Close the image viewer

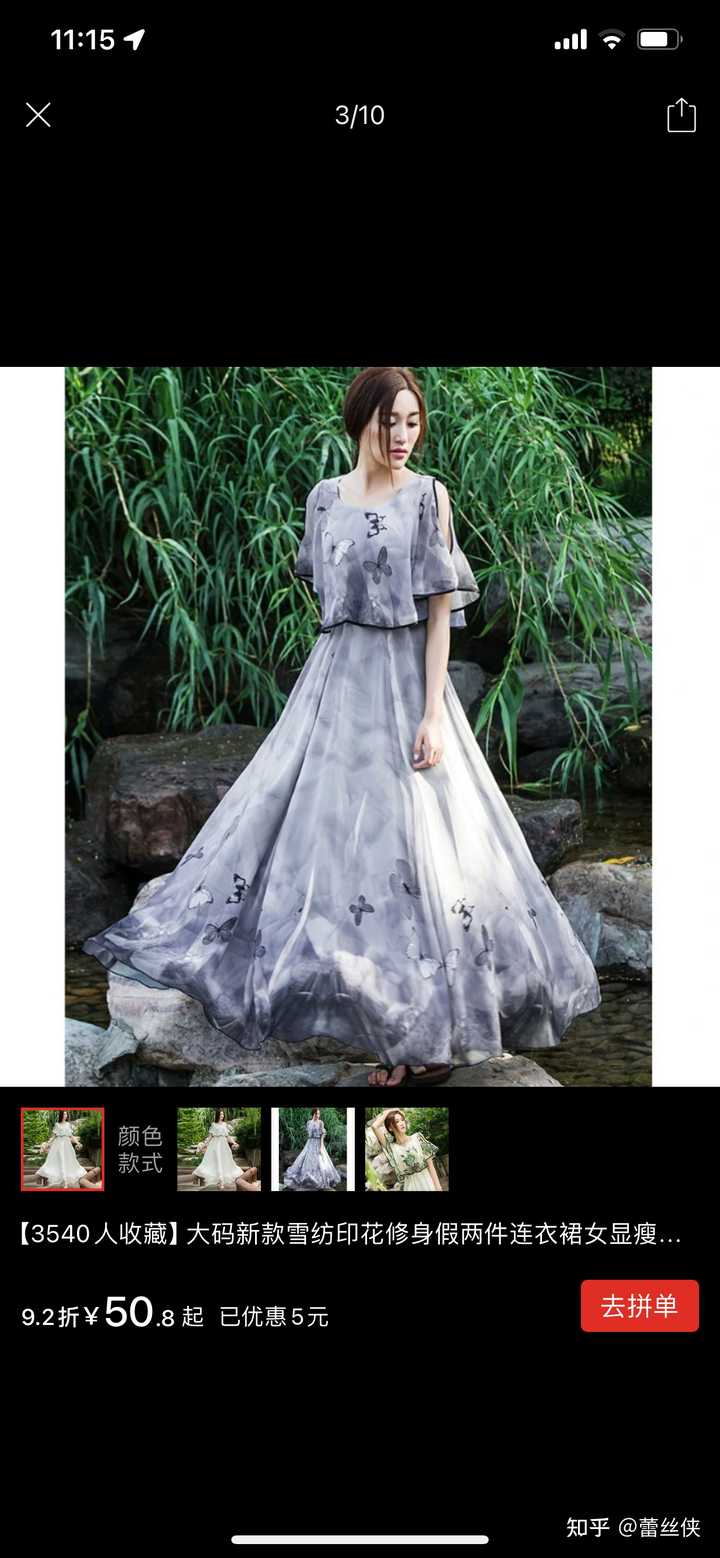(38, 115)
